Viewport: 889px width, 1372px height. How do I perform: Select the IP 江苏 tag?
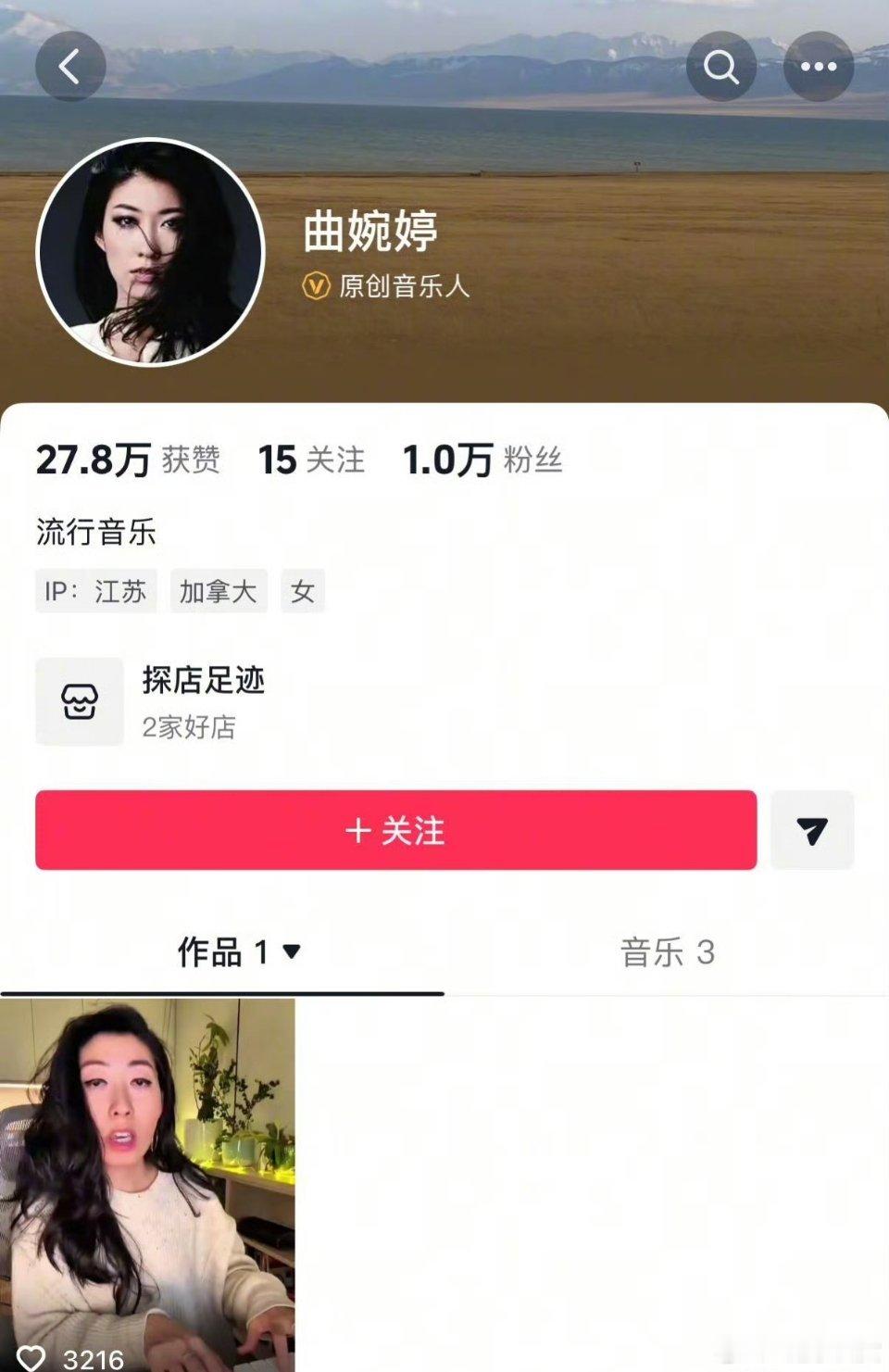point(96,591)
